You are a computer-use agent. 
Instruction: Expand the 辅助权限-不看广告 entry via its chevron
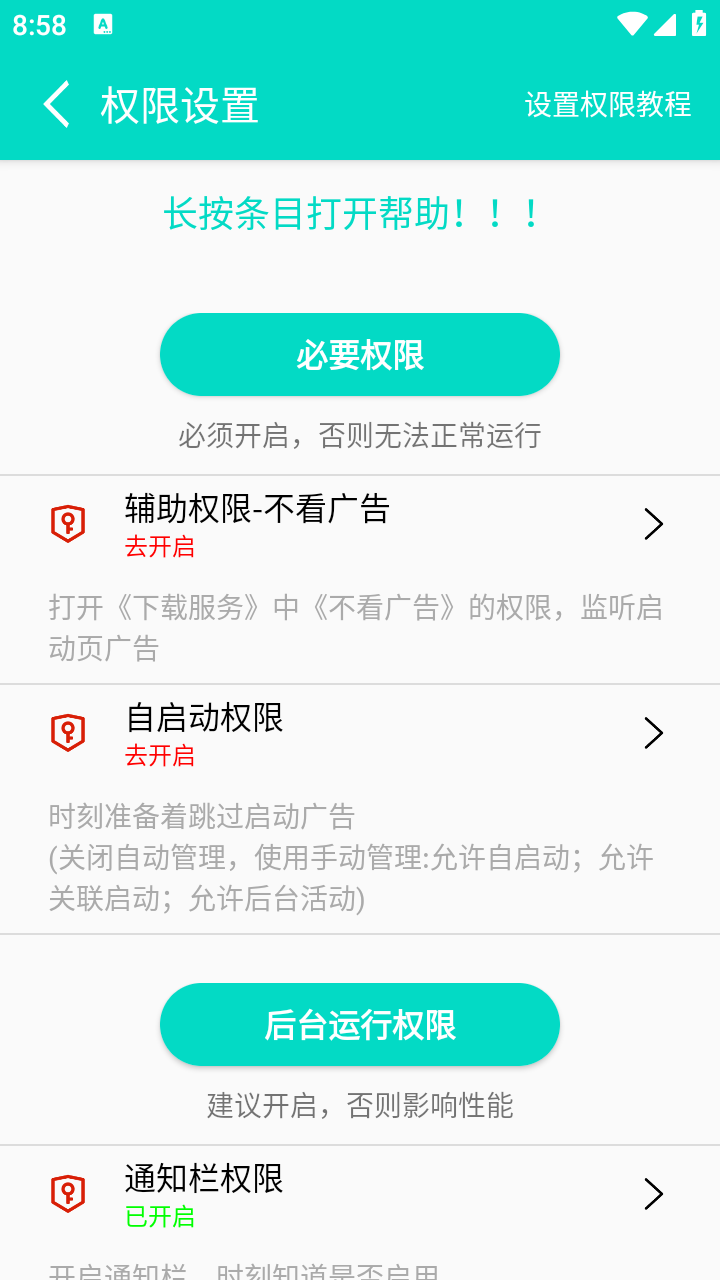[x=653, y=524]
